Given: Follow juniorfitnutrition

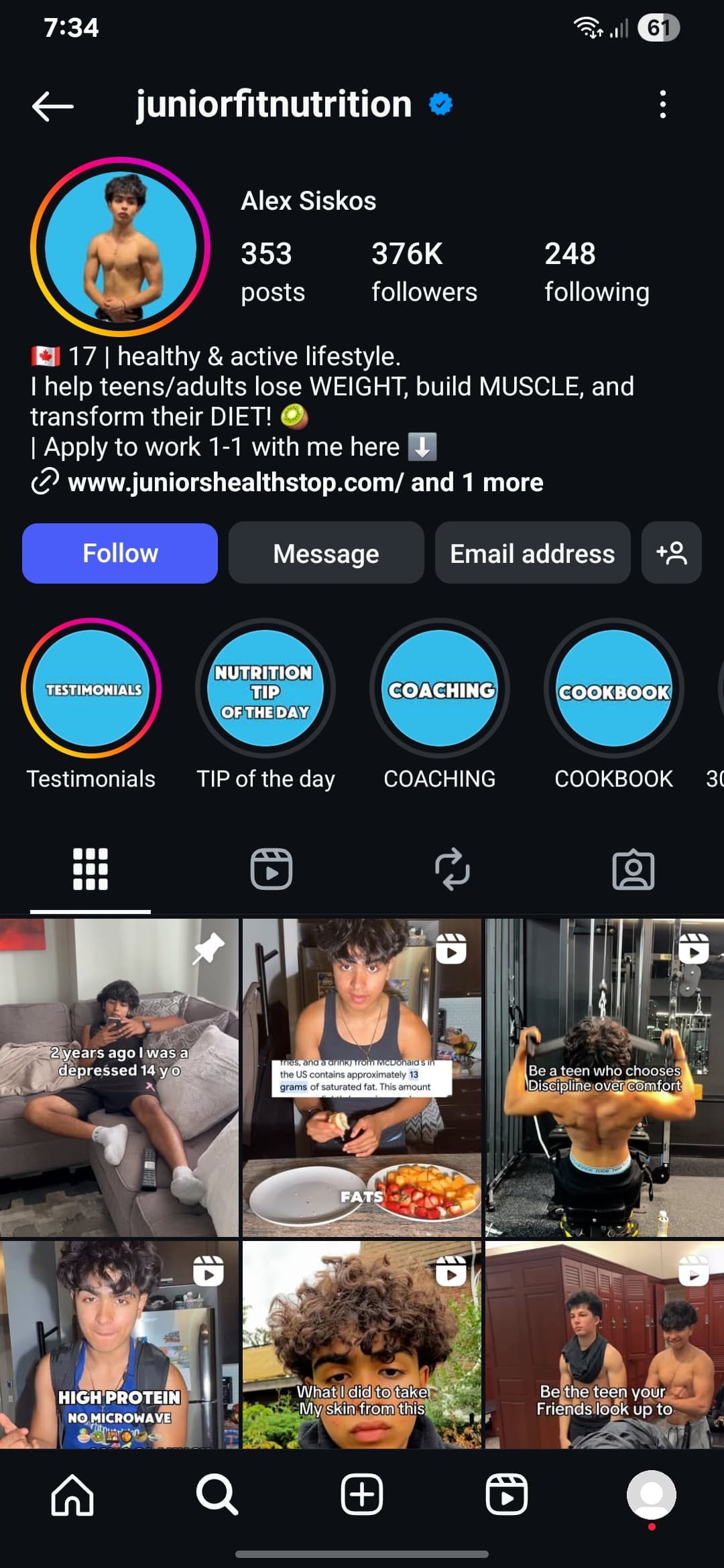Looking at the screenshot, I should (120, 553).
